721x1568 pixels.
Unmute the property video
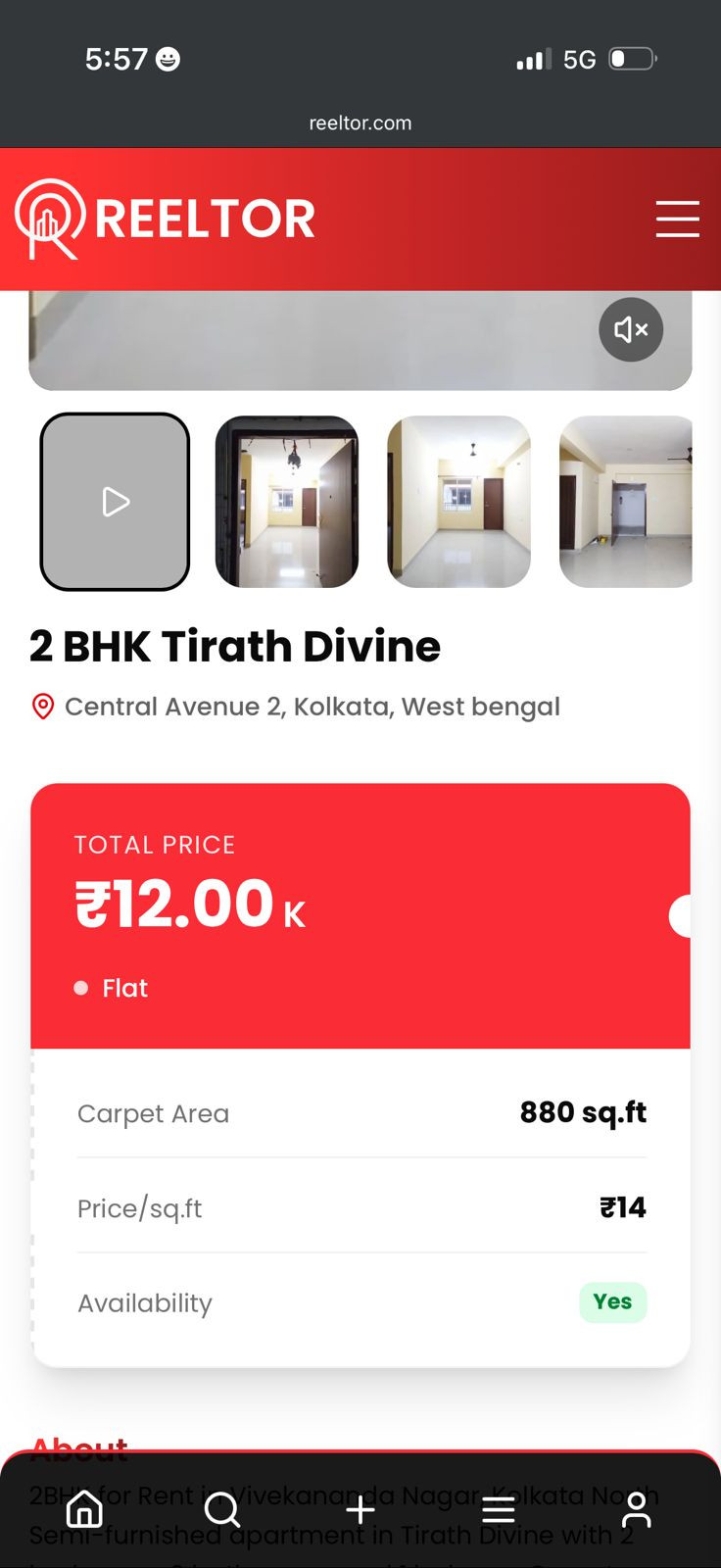coord(631,329)
